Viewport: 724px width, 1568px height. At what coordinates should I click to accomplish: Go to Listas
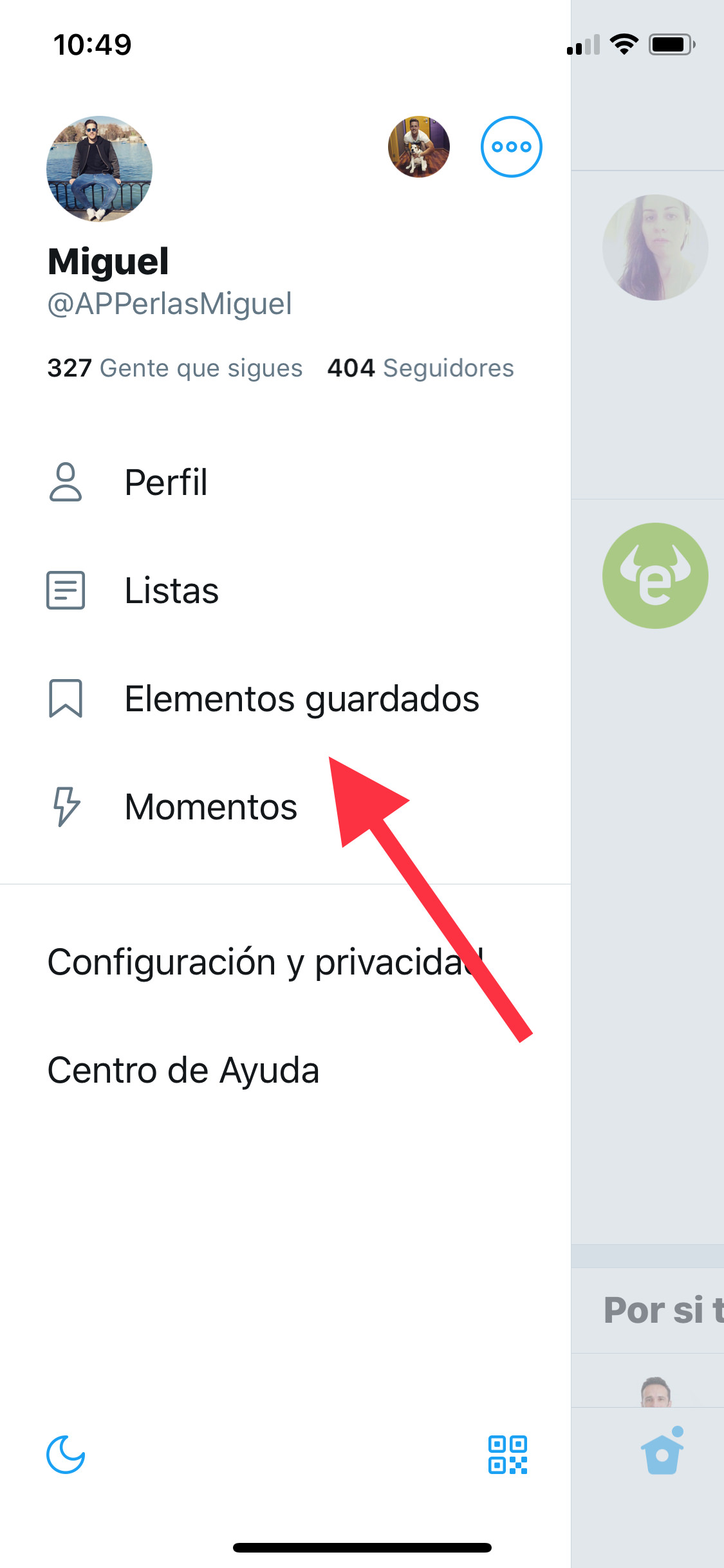(171, 590)
